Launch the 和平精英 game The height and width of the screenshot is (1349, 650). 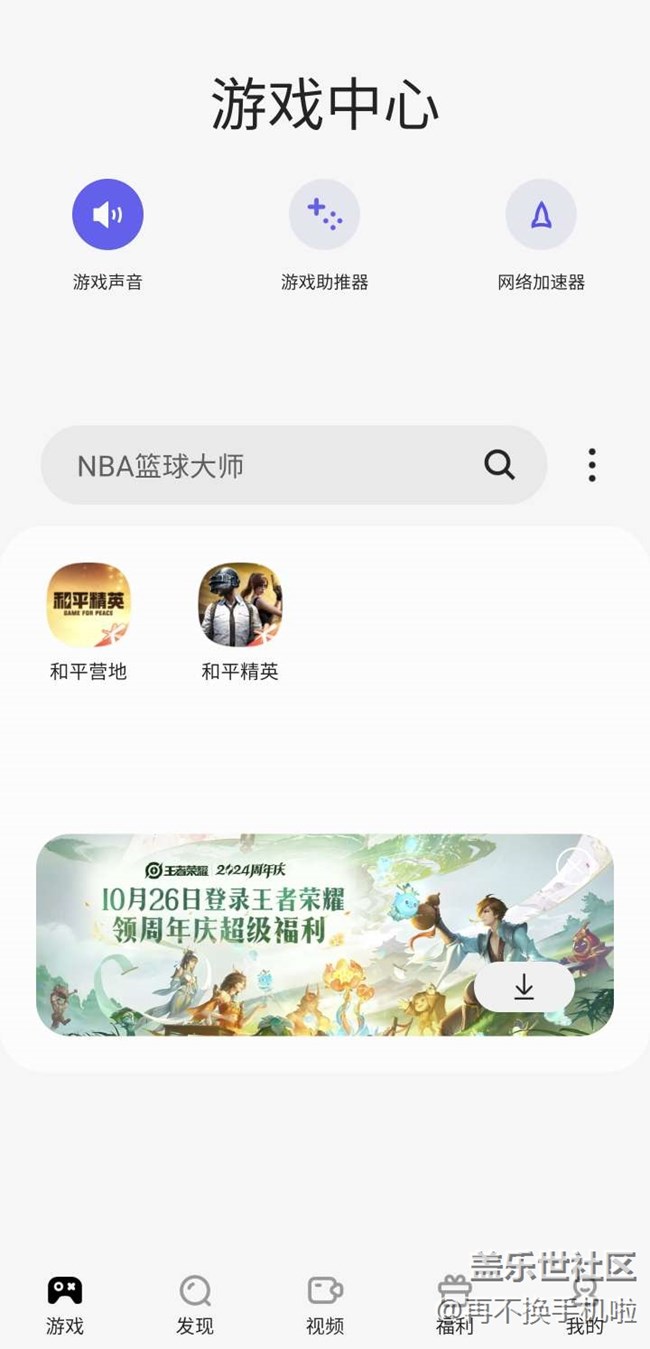click(x=240, y=622)
